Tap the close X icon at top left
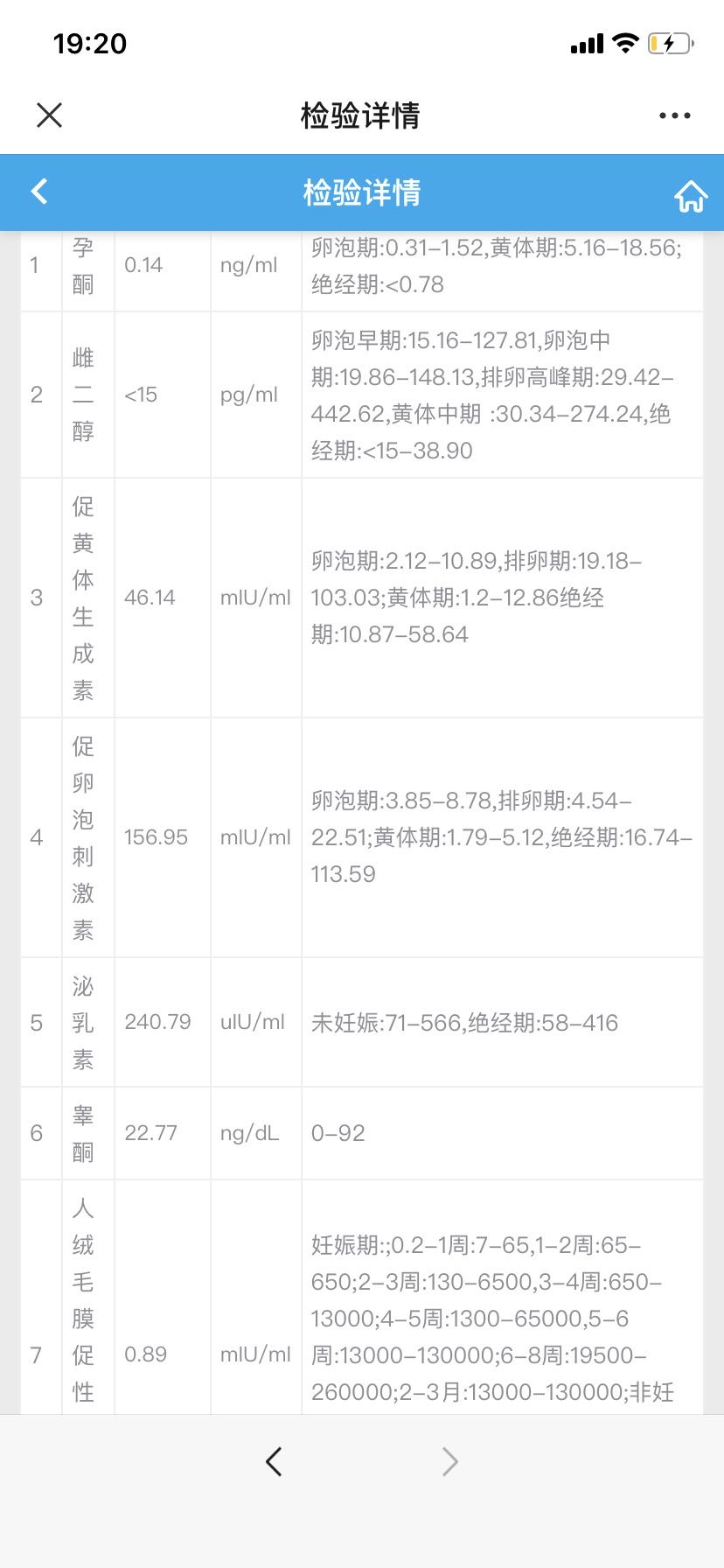 coord(50,115)
